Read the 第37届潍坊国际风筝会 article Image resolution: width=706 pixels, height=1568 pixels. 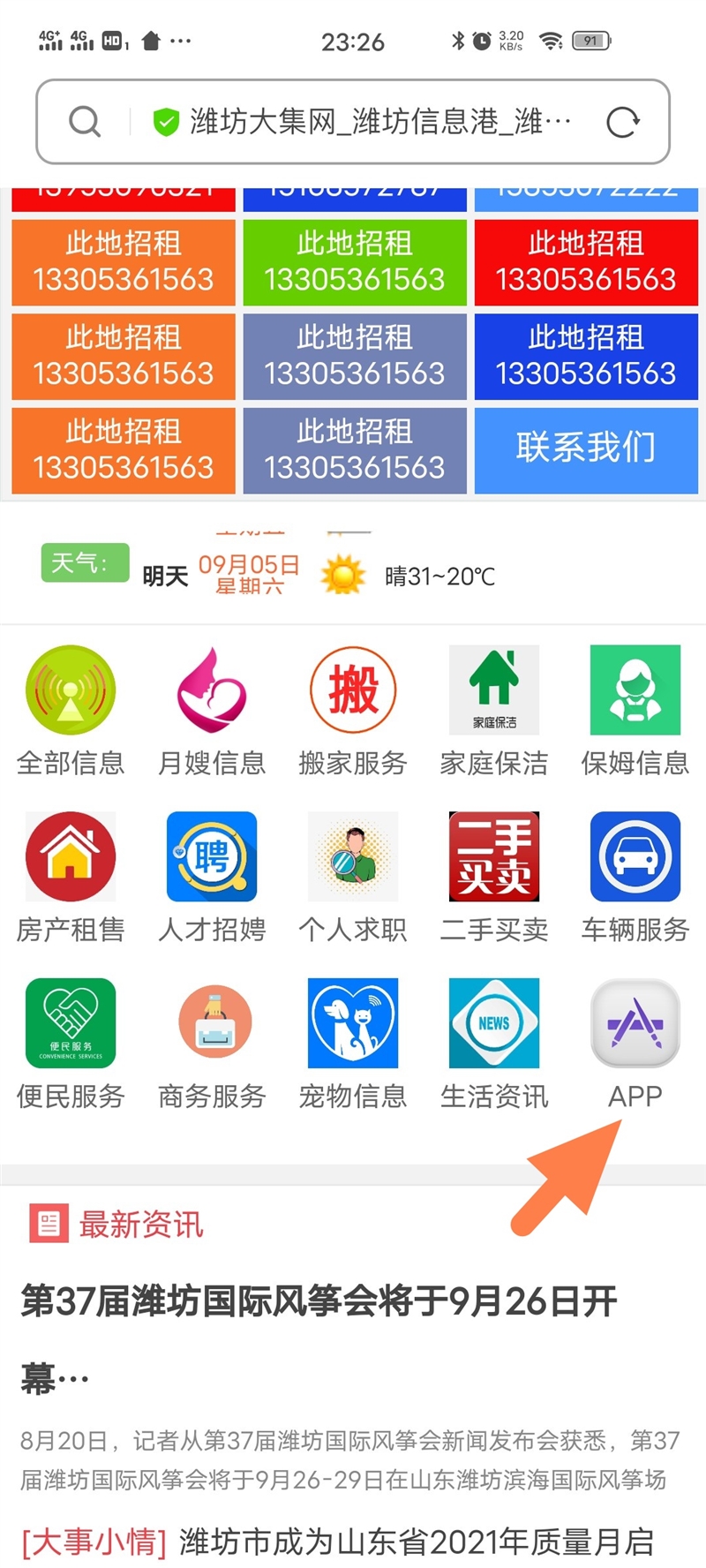tap(319, 1301)
